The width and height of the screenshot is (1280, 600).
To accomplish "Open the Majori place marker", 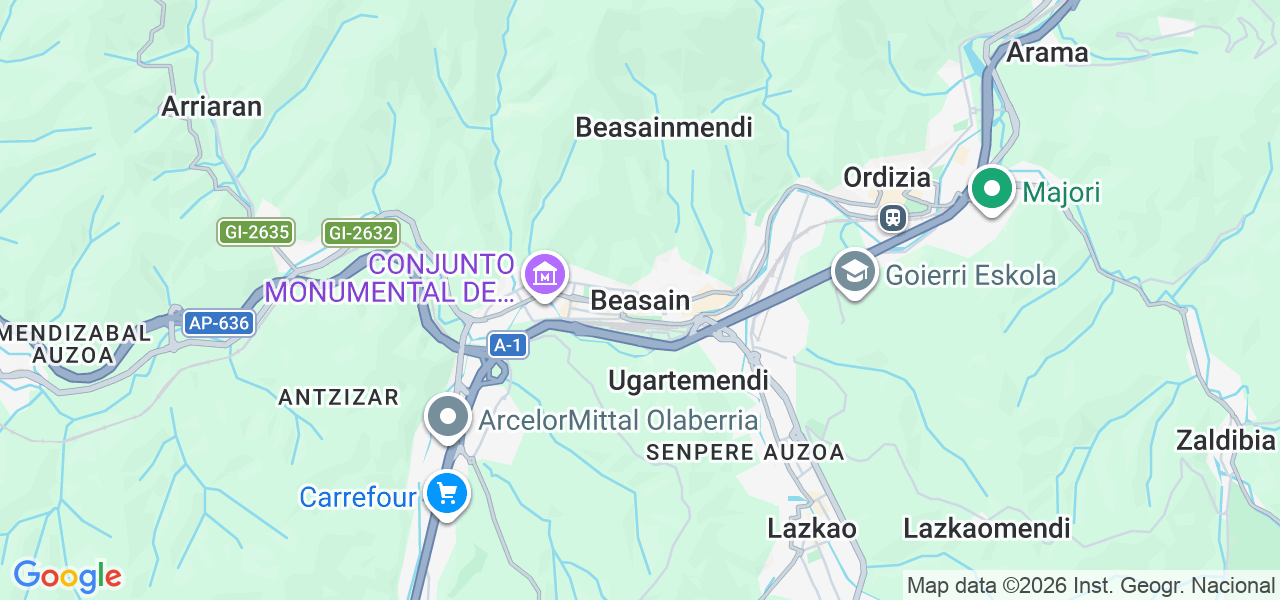I will point(991,190).
